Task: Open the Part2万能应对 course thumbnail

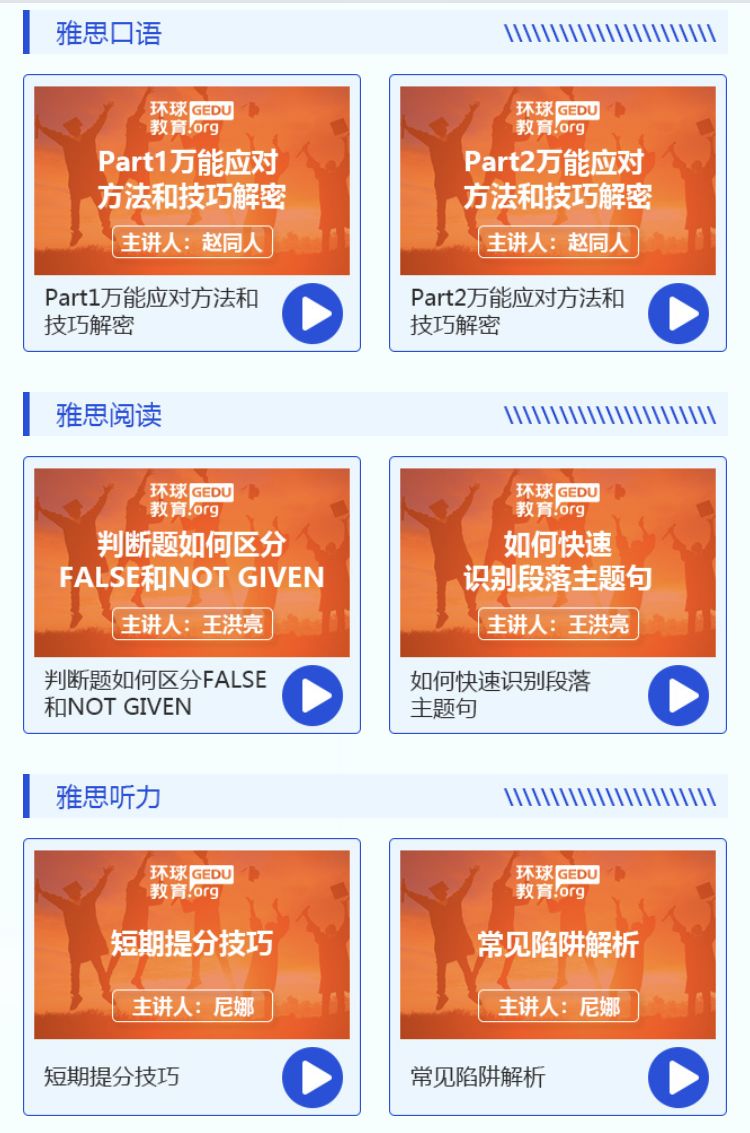Action: pos(558,180)
